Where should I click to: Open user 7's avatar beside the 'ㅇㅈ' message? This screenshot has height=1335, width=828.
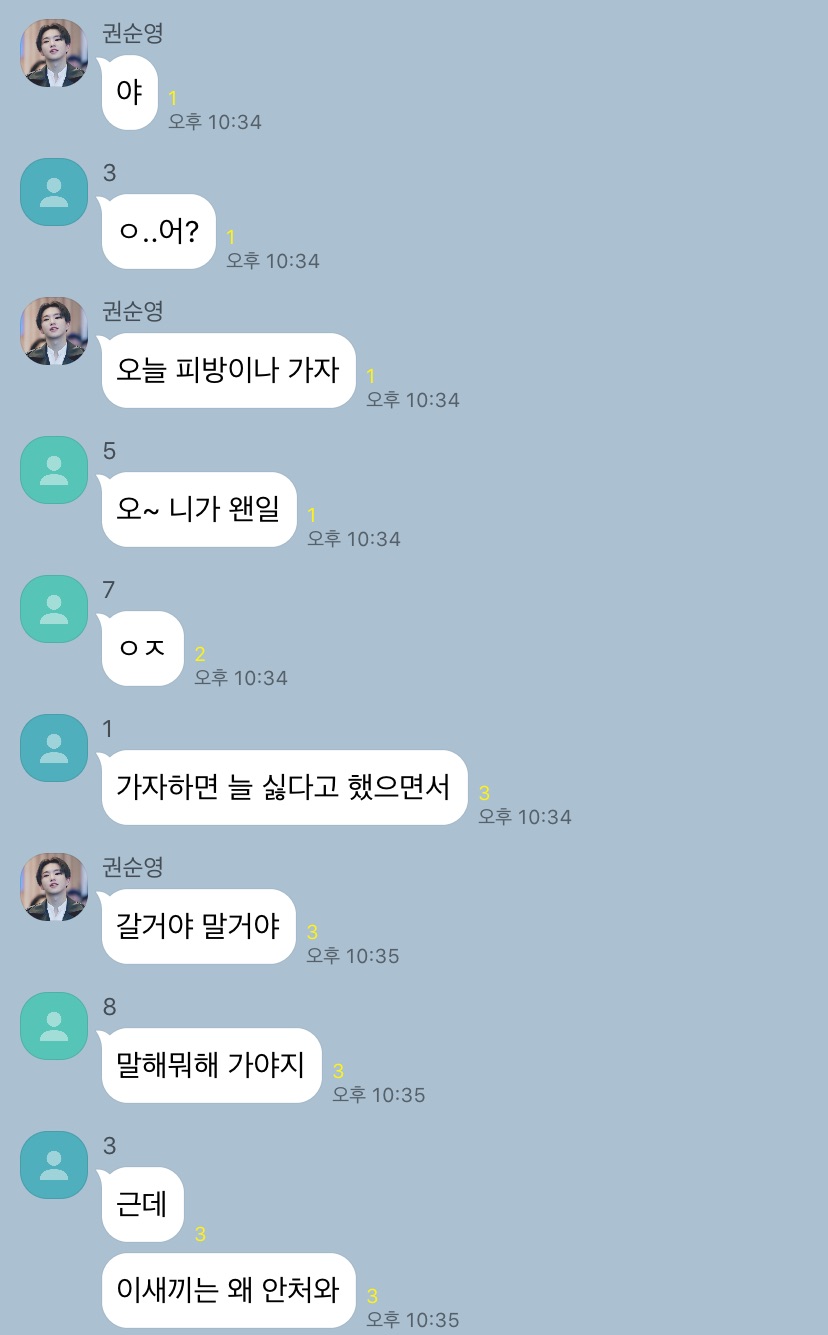pos(54,609)
